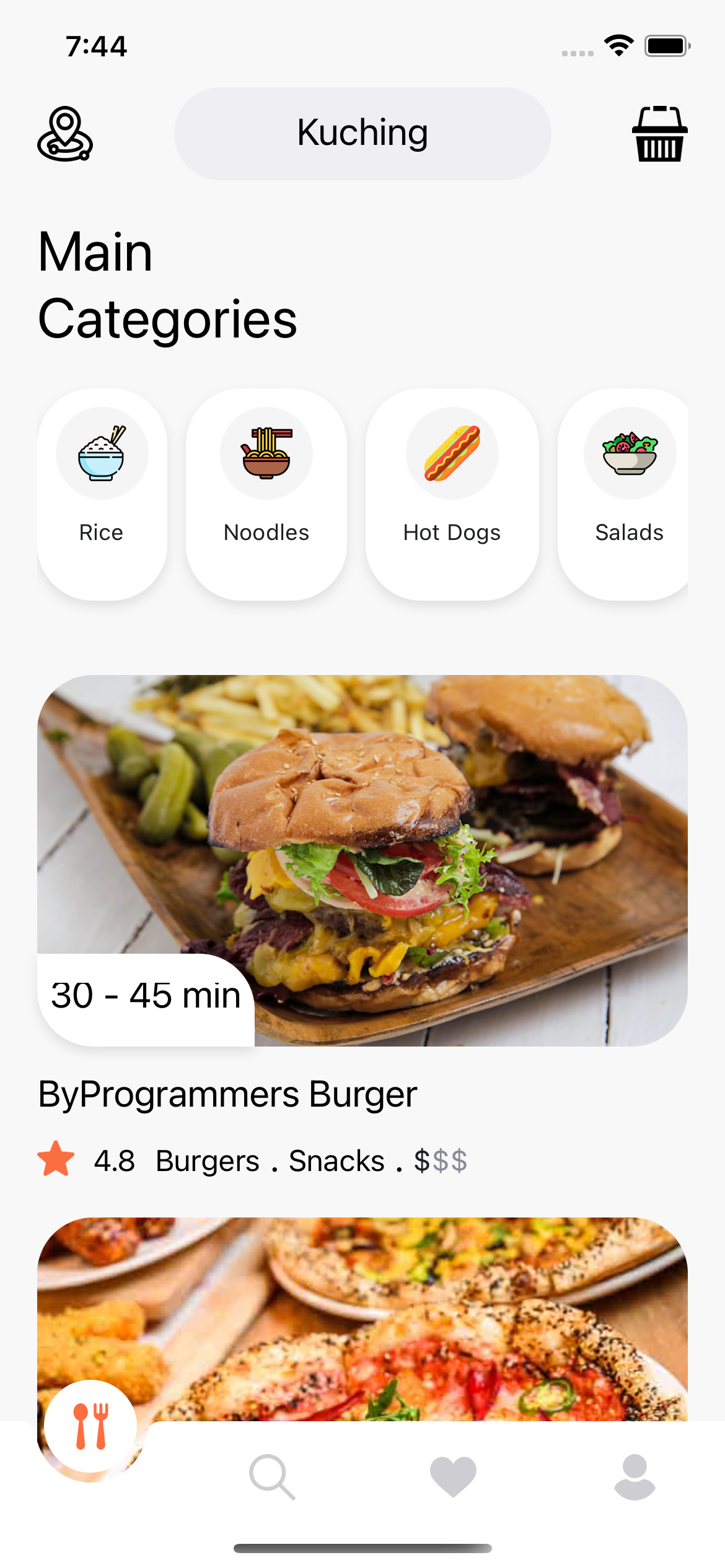Open the search icon in bottom bar
The image size is (725, 1568).
[271, 1474]
